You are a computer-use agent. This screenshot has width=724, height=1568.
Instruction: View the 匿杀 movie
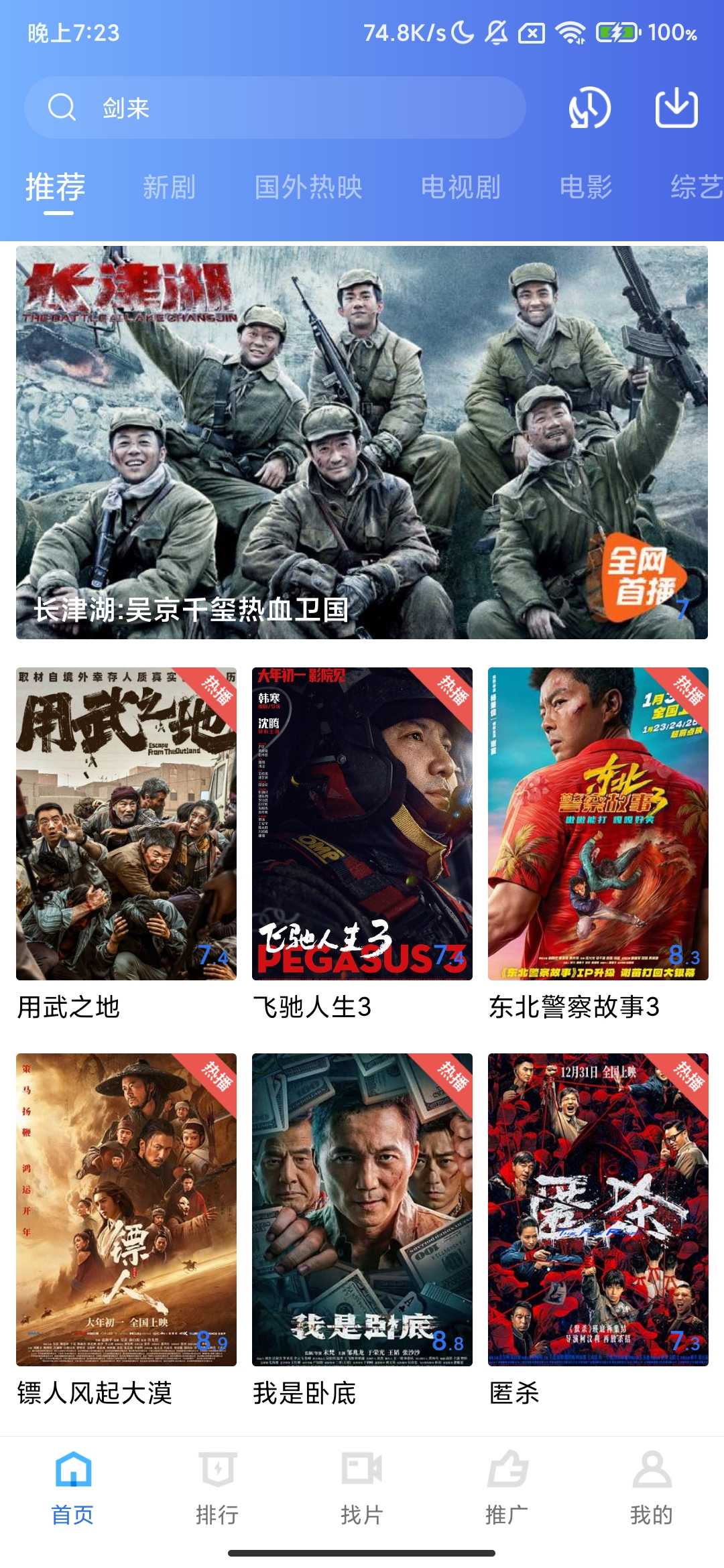click(x=598, y=1210)
